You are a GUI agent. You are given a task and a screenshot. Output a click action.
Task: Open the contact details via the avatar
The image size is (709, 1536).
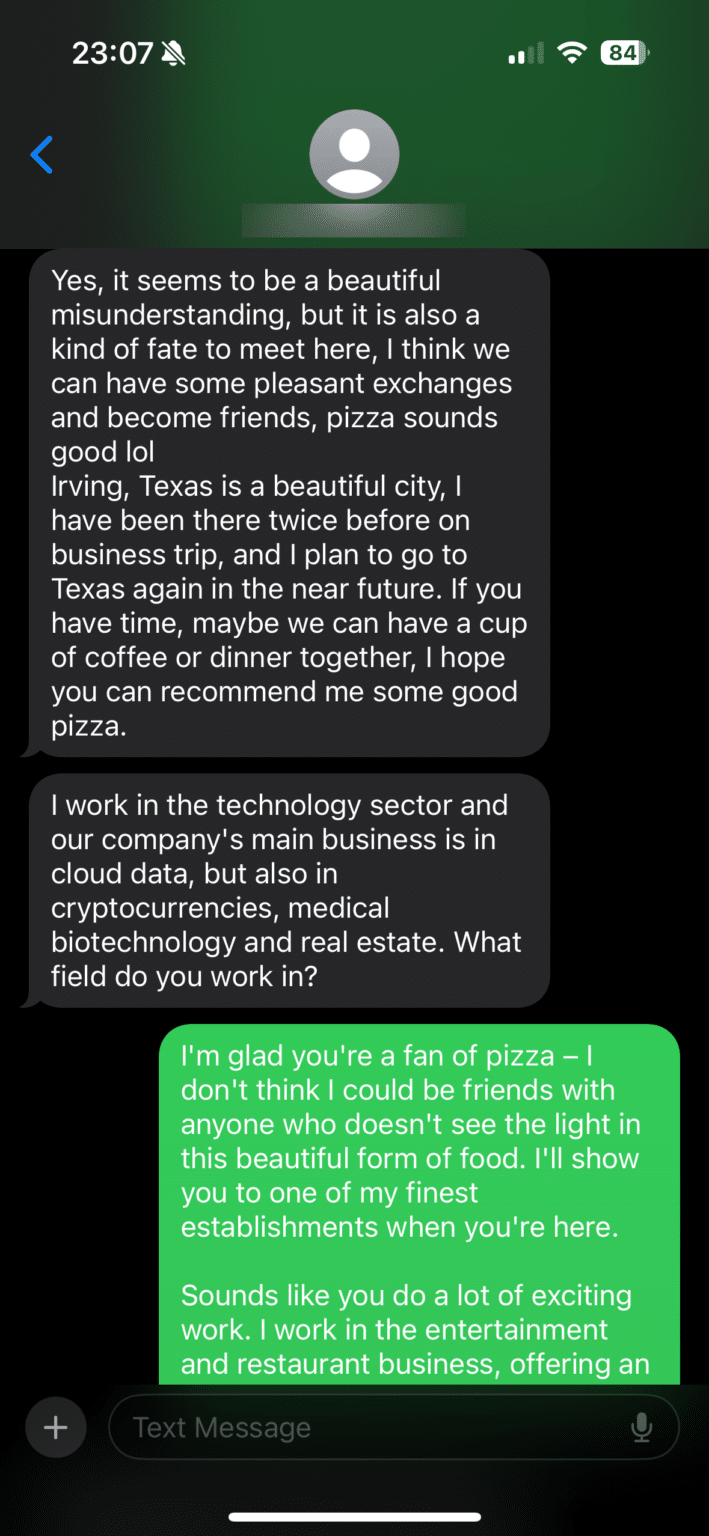coord(354,155)
